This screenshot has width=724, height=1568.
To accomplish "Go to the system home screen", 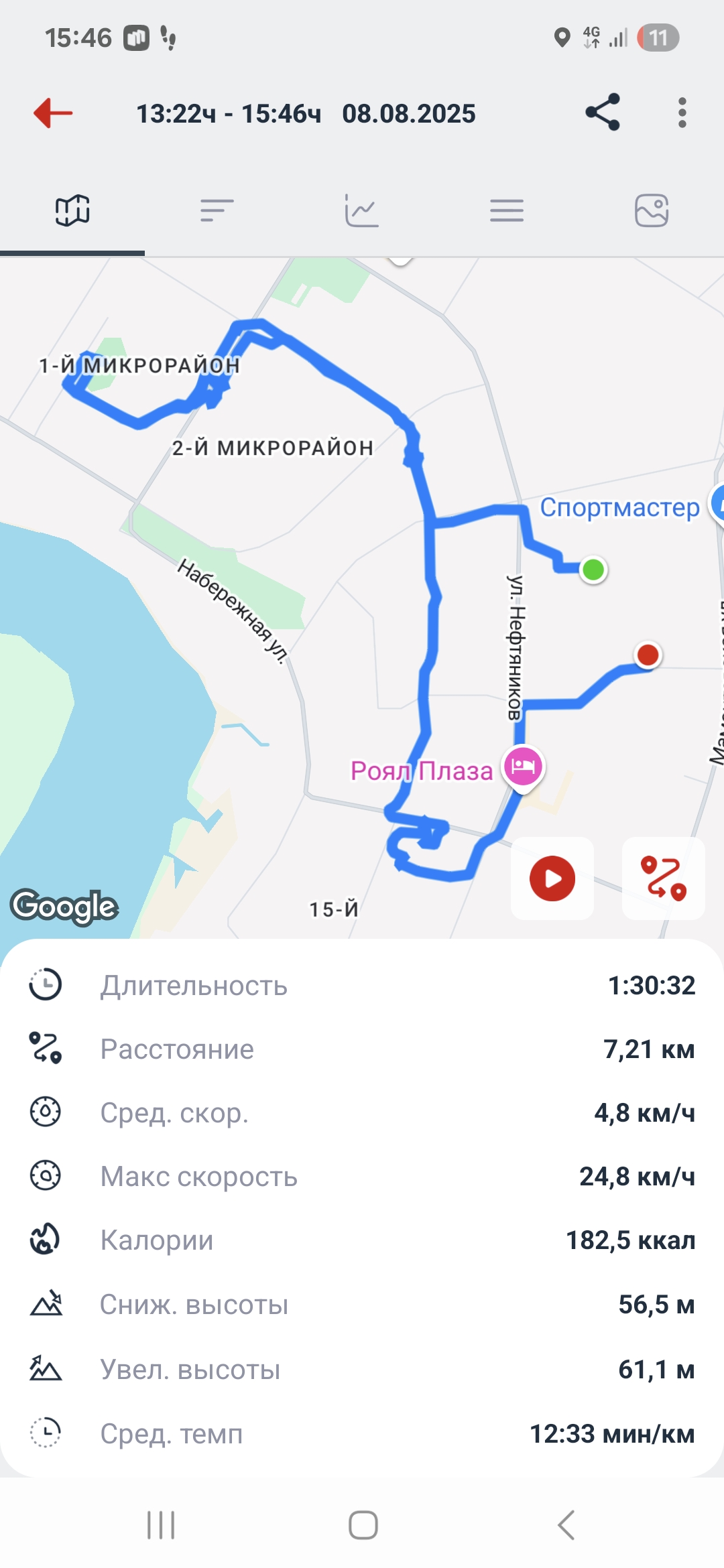I will coord(363,1525).
